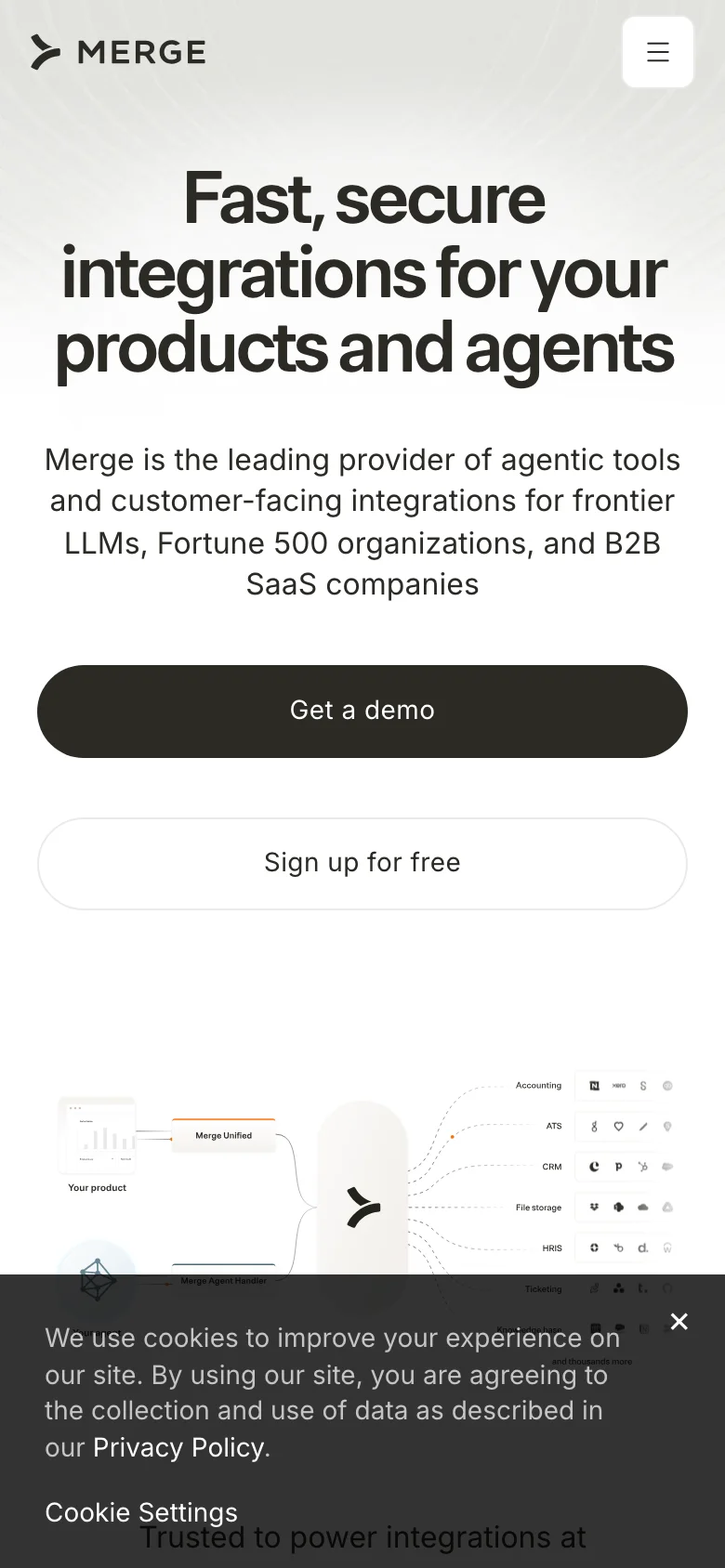Open the Privacy Policy link

pos(178,1447)
